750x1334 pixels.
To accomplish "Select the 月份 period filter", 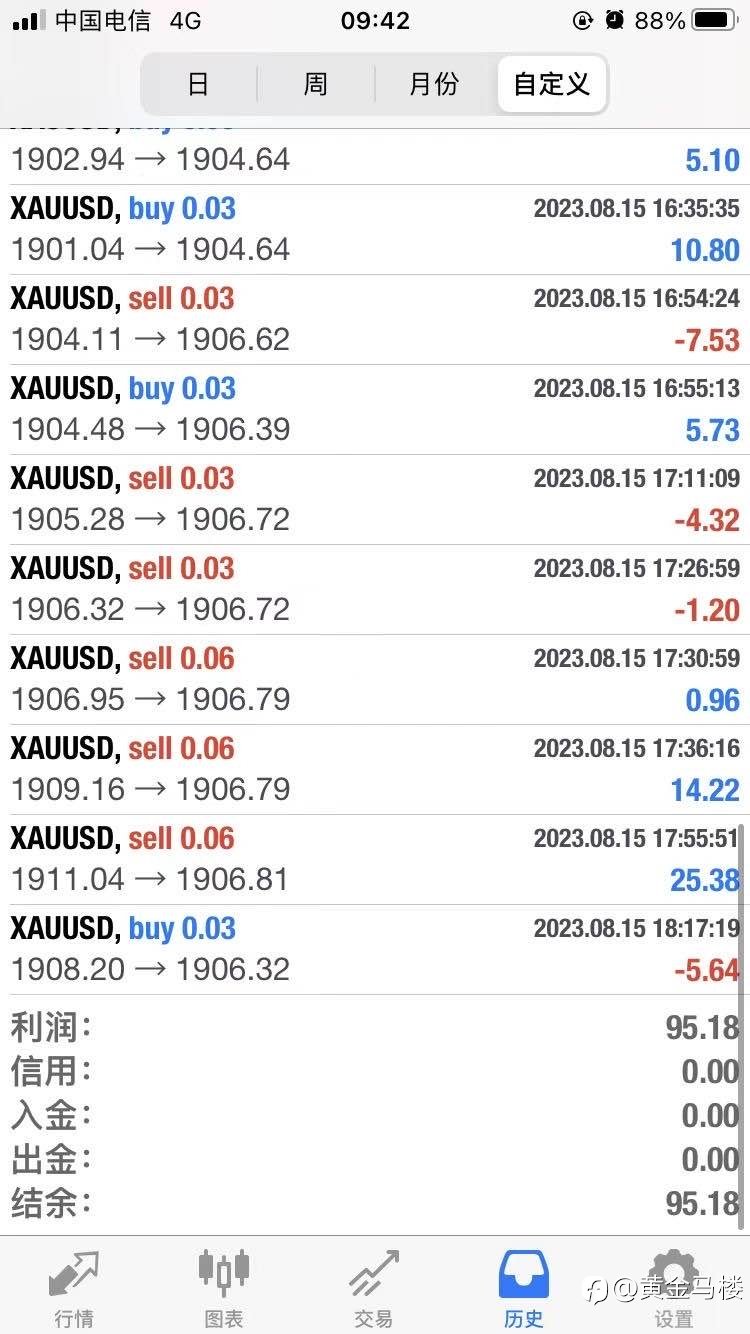I will pyautogui.click(x=434, y=84).
